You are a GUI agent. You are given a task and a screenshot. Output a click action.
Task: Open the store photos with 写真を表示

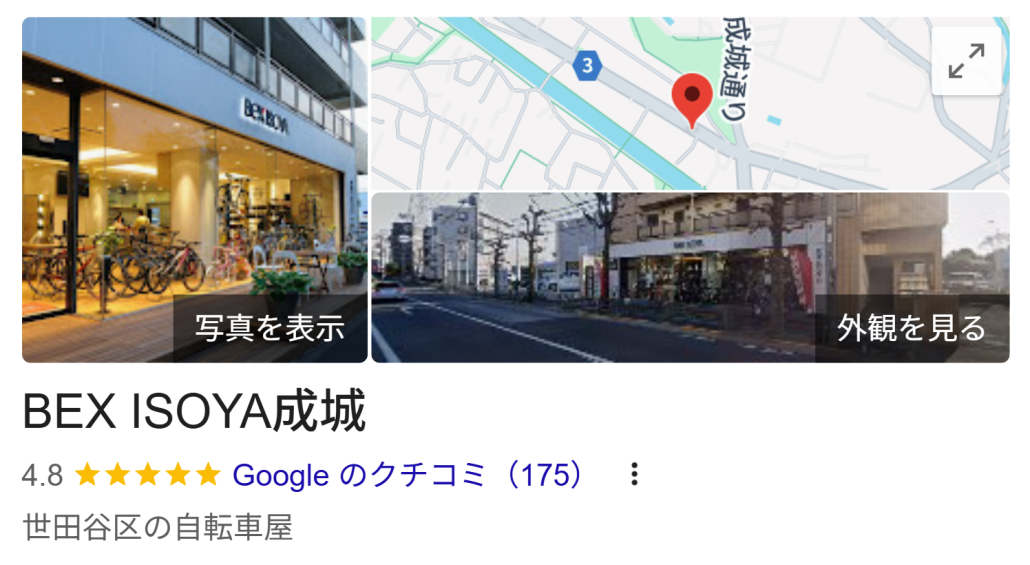coord(270,328)
